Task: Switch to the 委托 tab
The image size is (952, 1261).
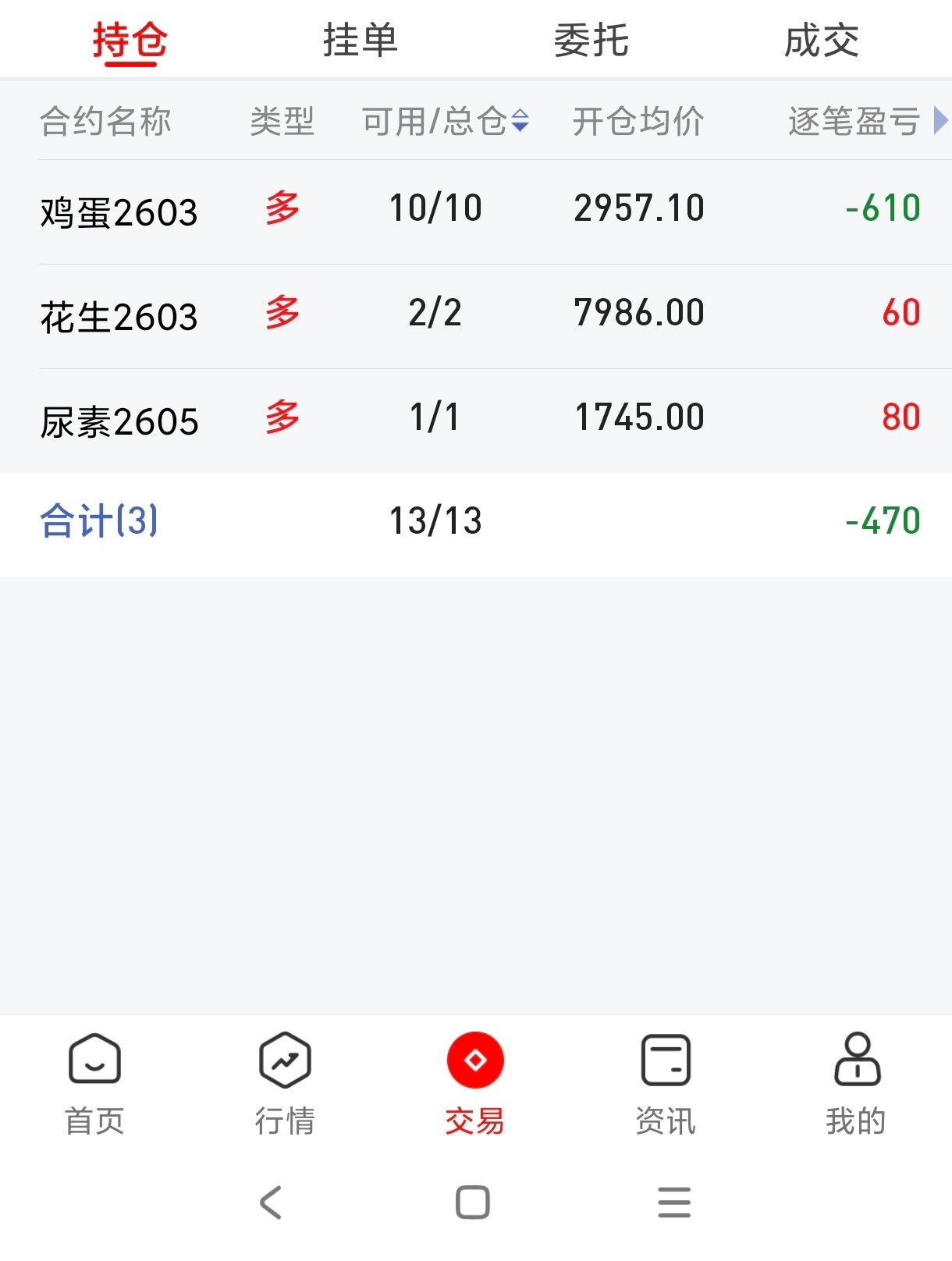Action: [591, 41]
